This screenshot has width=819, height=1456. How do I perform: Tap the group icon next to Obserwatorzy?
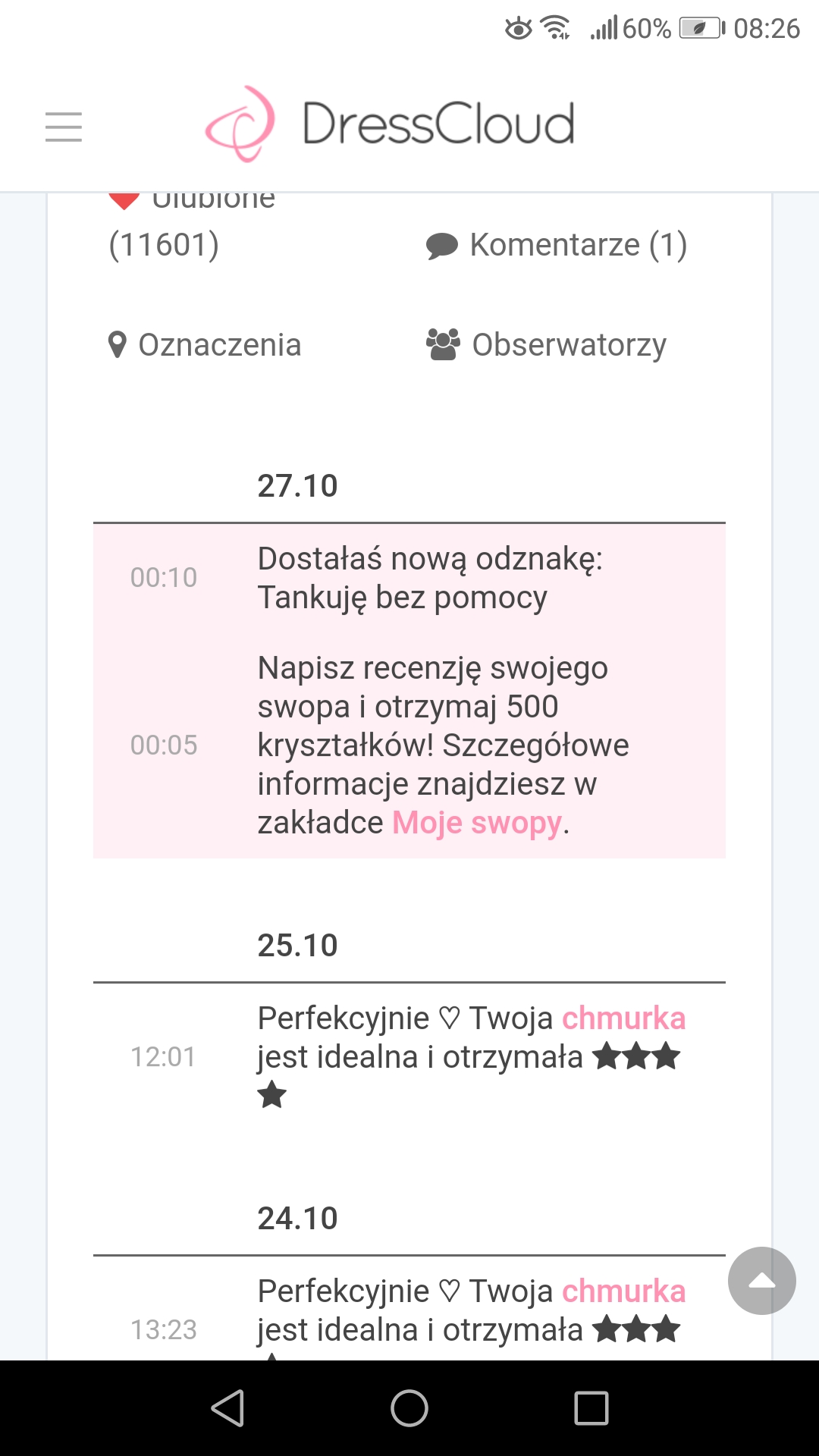[x=444, y=343]
